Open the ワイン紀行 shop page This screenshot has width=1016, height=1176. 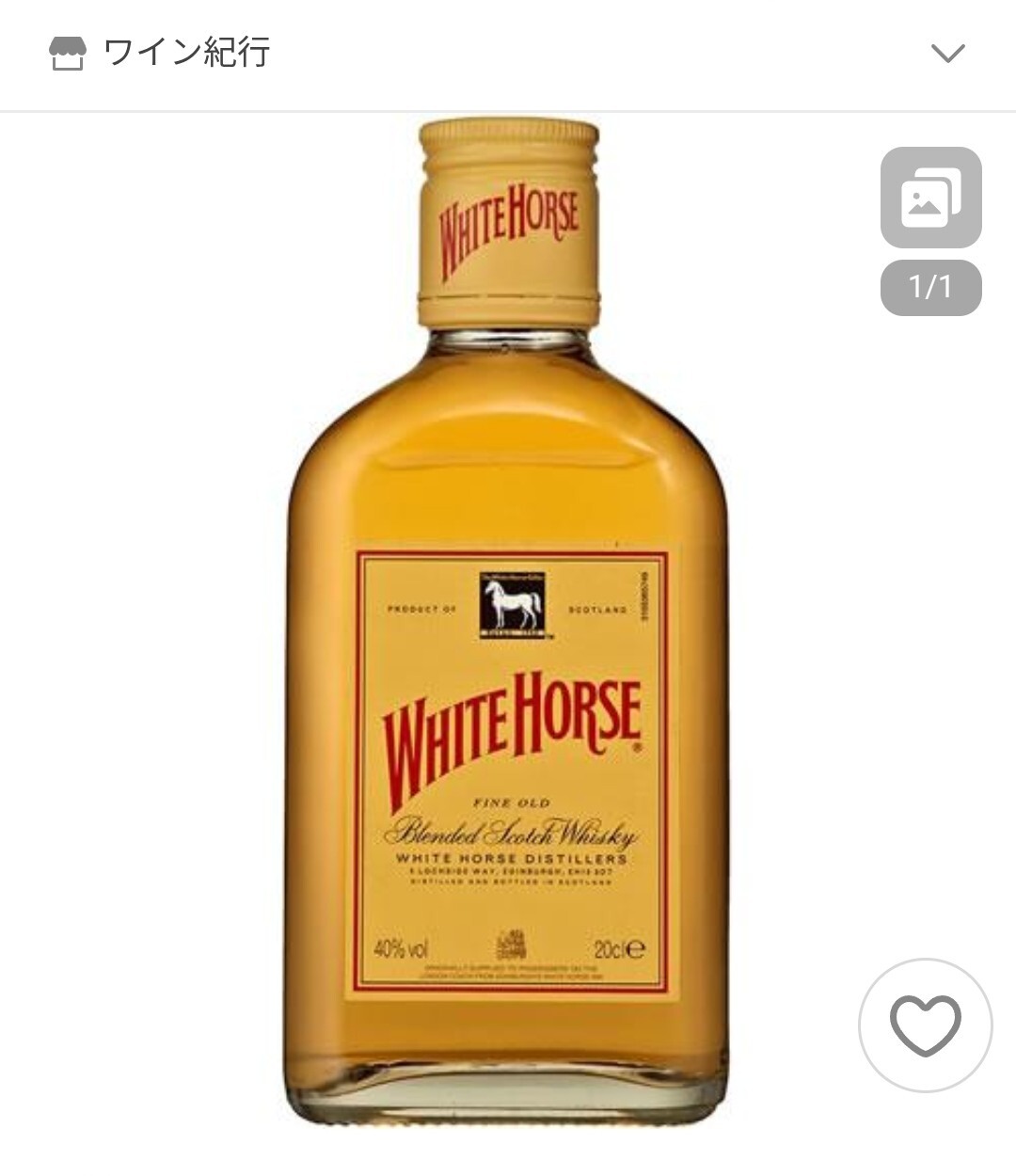point(186,53)
